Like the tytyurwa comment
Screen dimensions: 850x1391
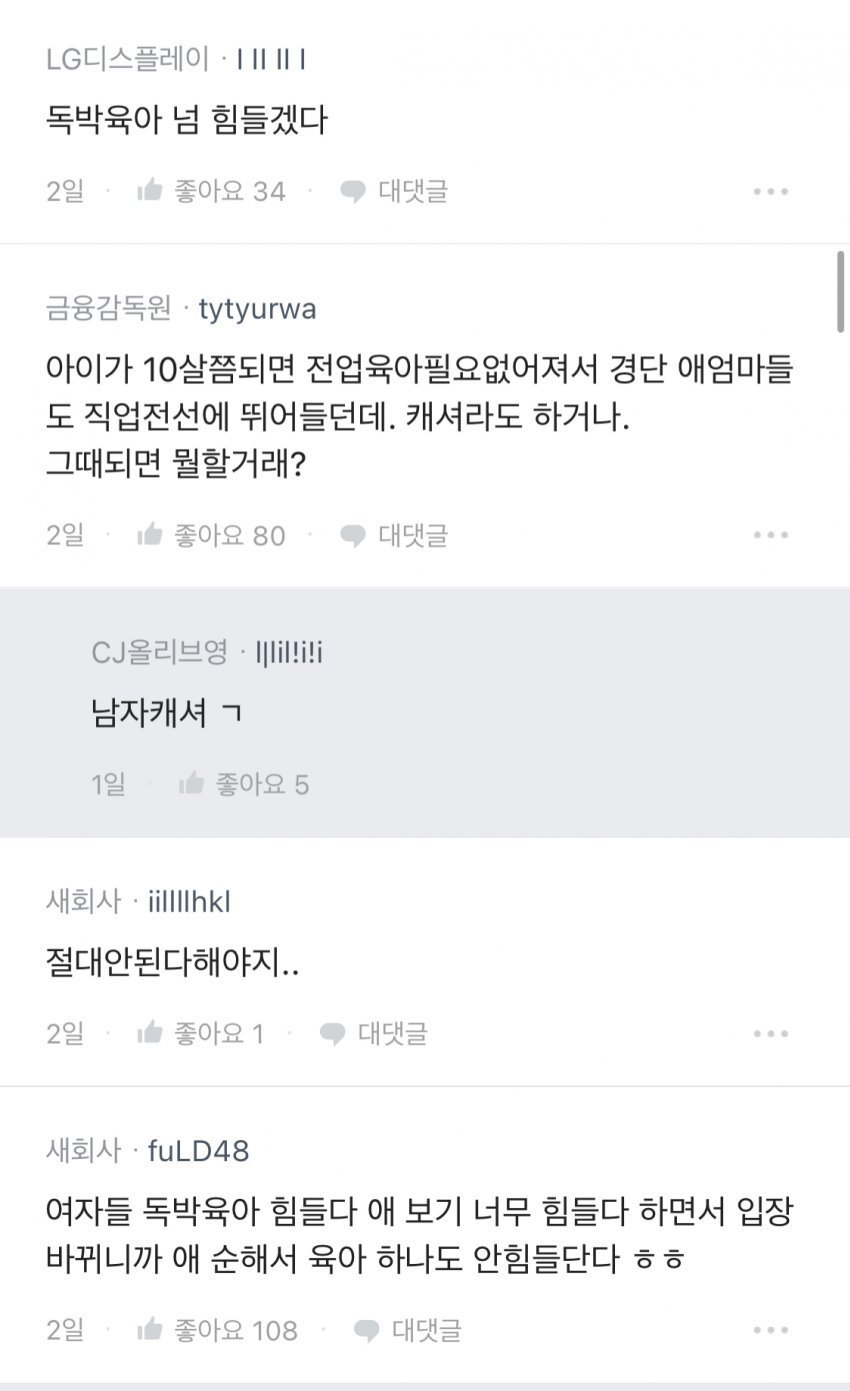tap(211, 535)
